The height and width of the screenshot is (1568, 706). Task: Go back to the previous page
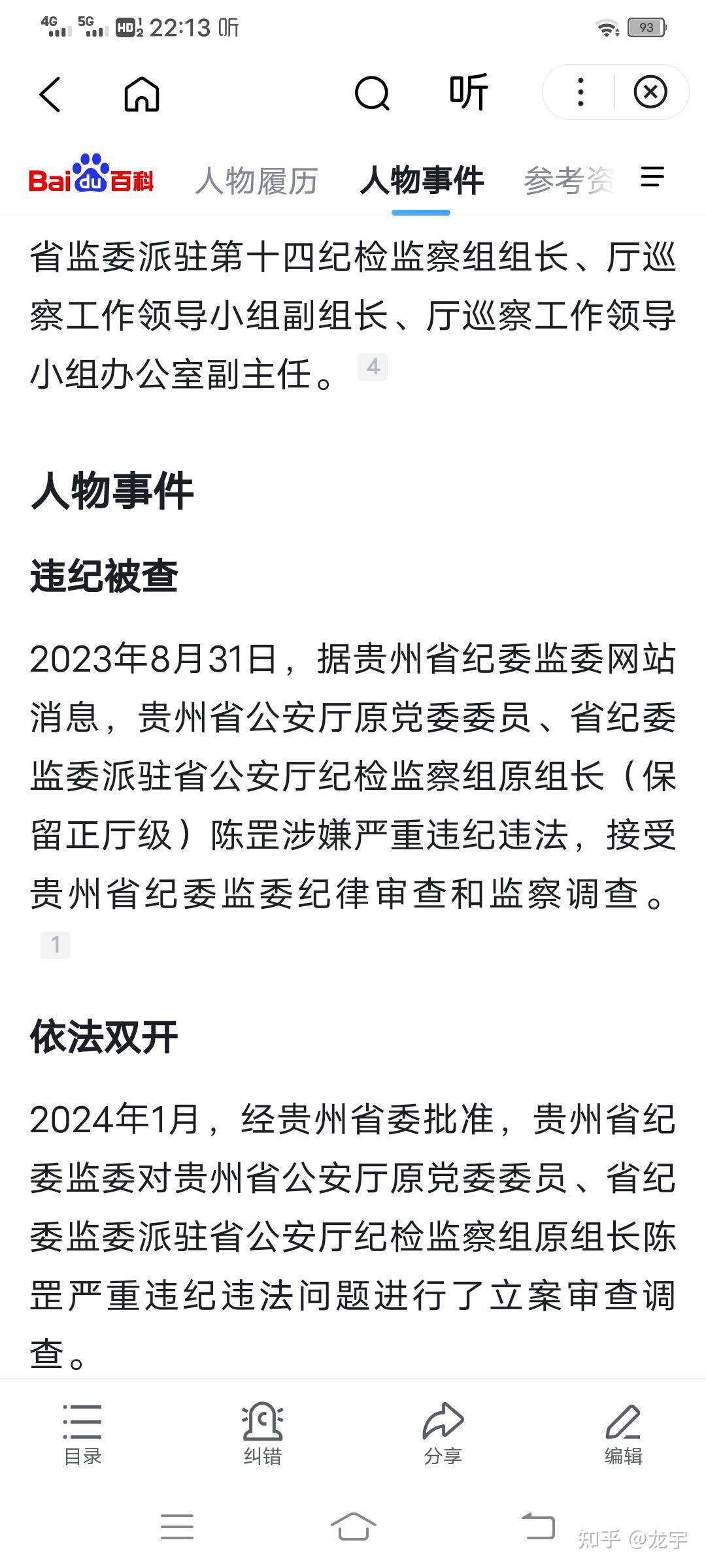50,94
